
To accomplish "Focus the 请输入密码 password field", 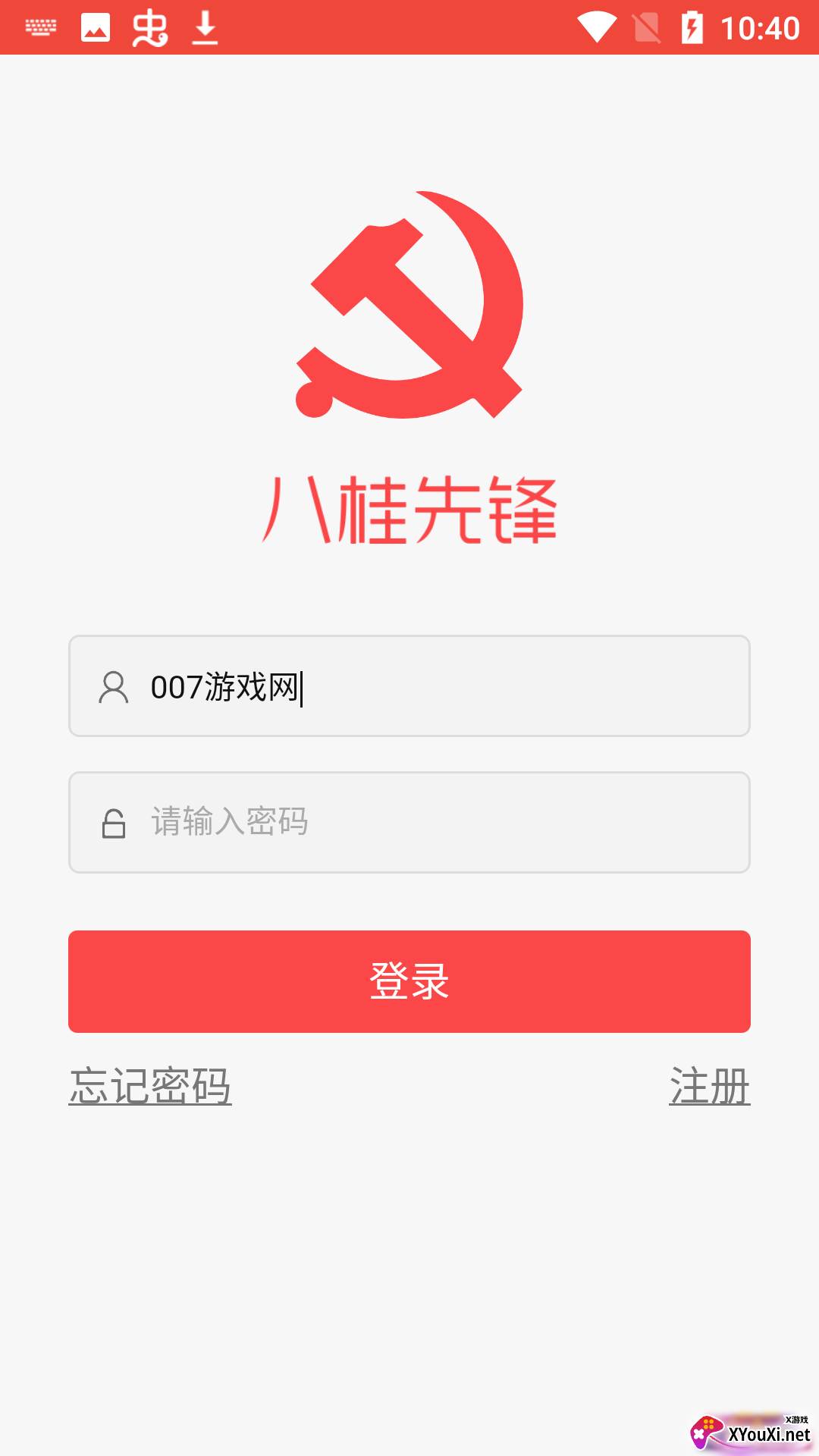I will pyautogui.click(x=409, y=823).
